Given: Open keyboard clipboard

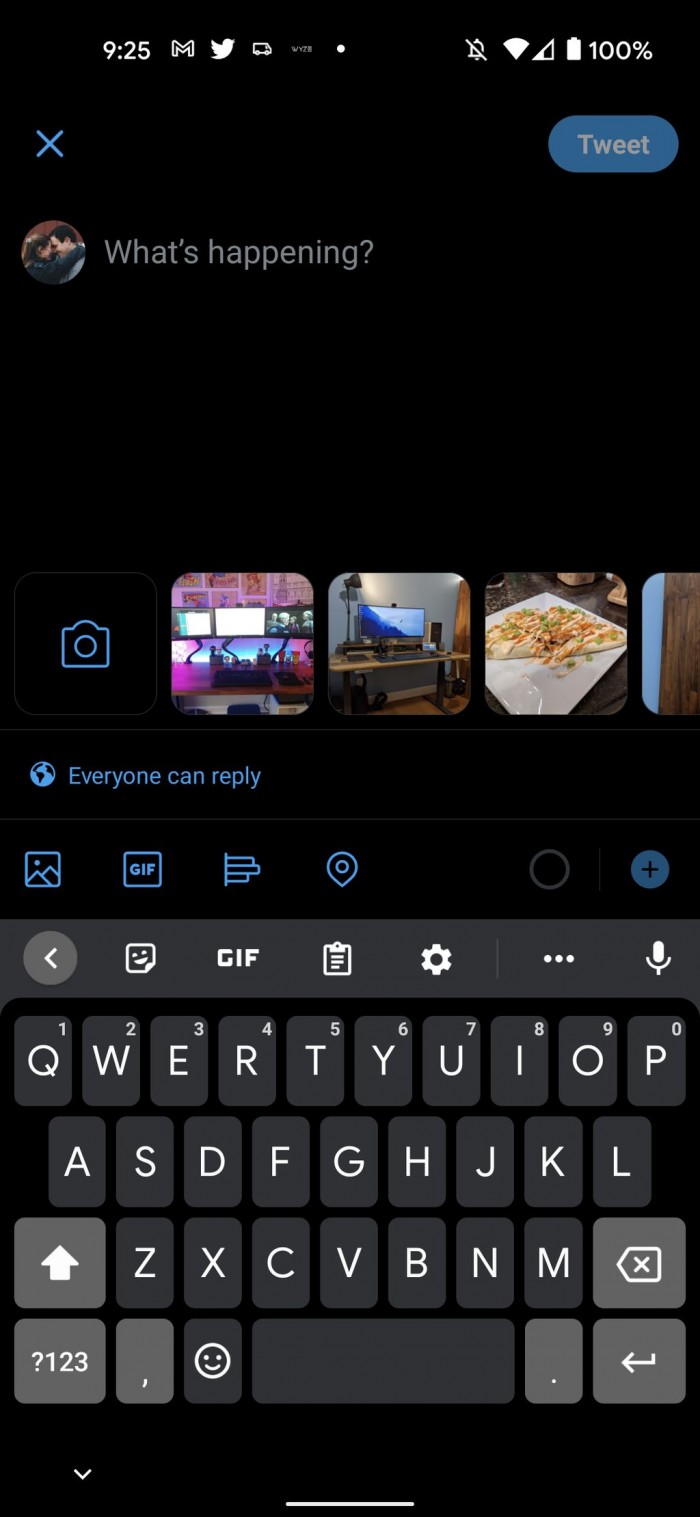Looking at the screenshot, I should 337,959.
